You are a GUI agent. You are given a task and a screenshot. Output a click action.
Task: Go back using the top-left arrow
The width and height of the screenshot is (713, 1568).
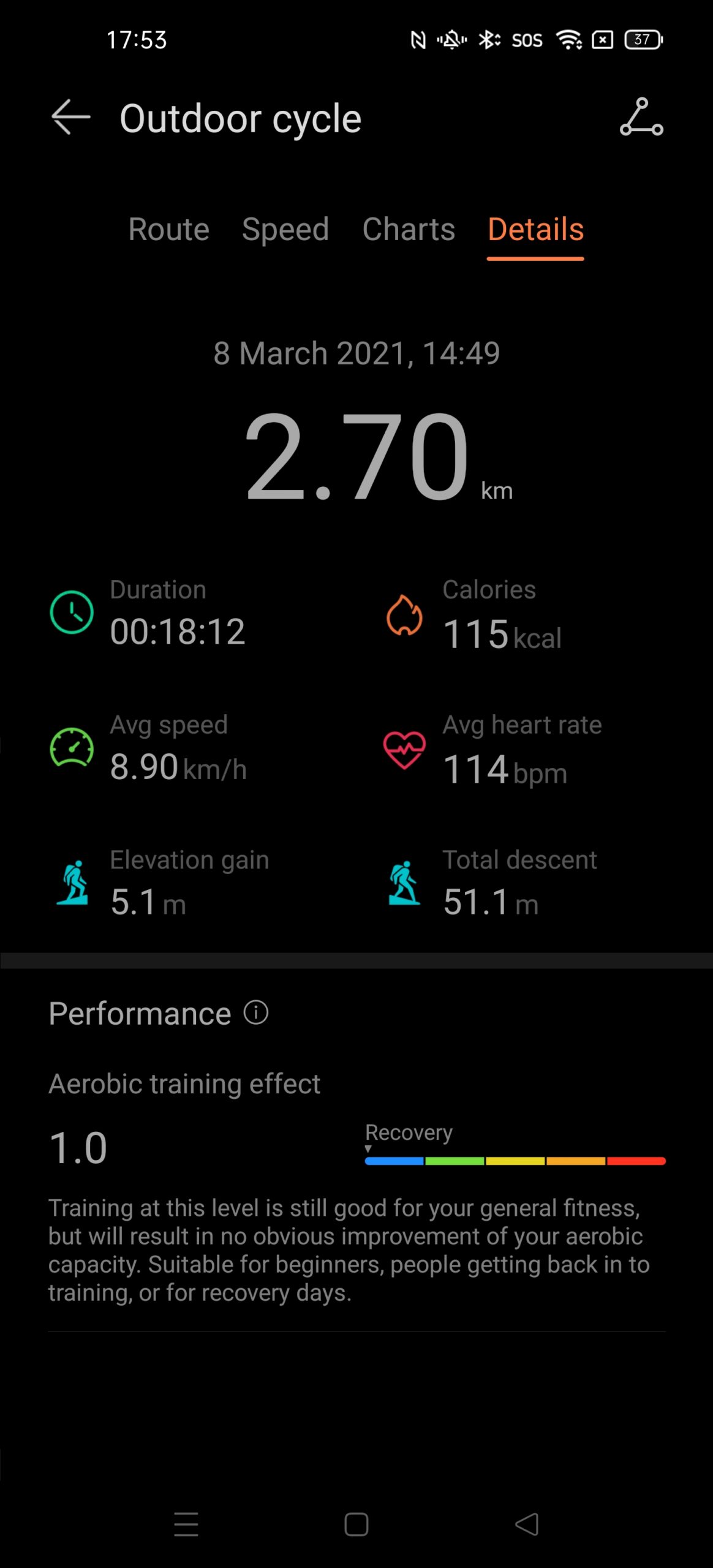pyautogui.click(x=70, y=117)
